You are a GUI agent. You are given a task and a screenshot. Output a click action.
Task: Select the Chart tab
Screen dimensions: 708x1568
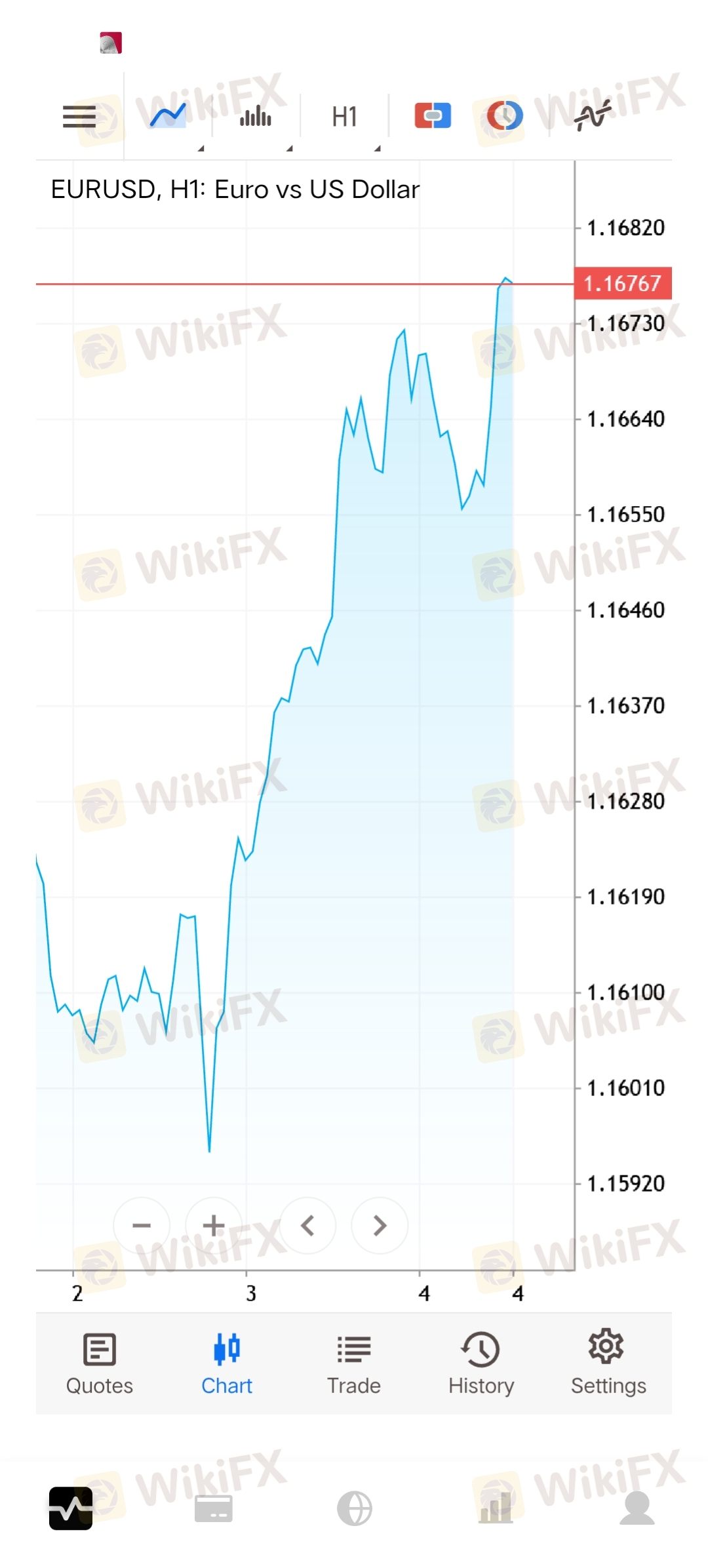(227, 1363)
